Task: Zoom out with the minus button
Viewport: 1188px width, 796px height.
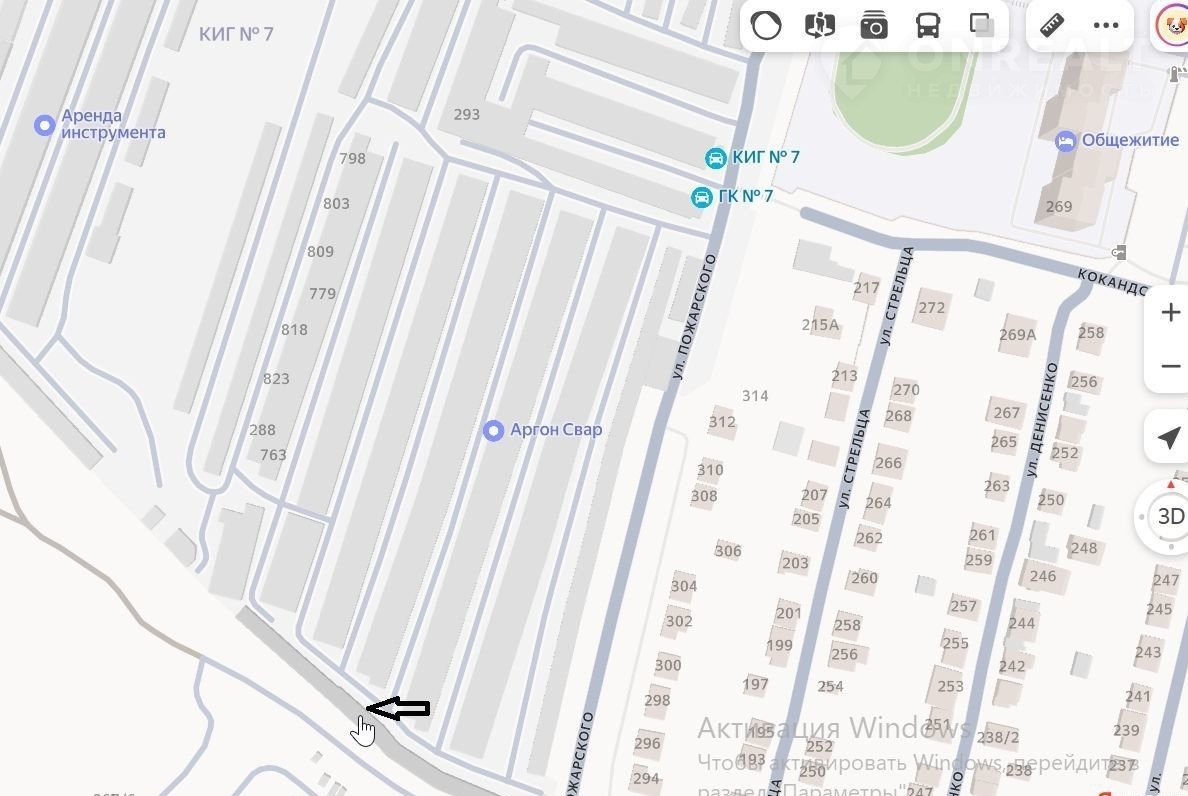Action: (1170, 366)
